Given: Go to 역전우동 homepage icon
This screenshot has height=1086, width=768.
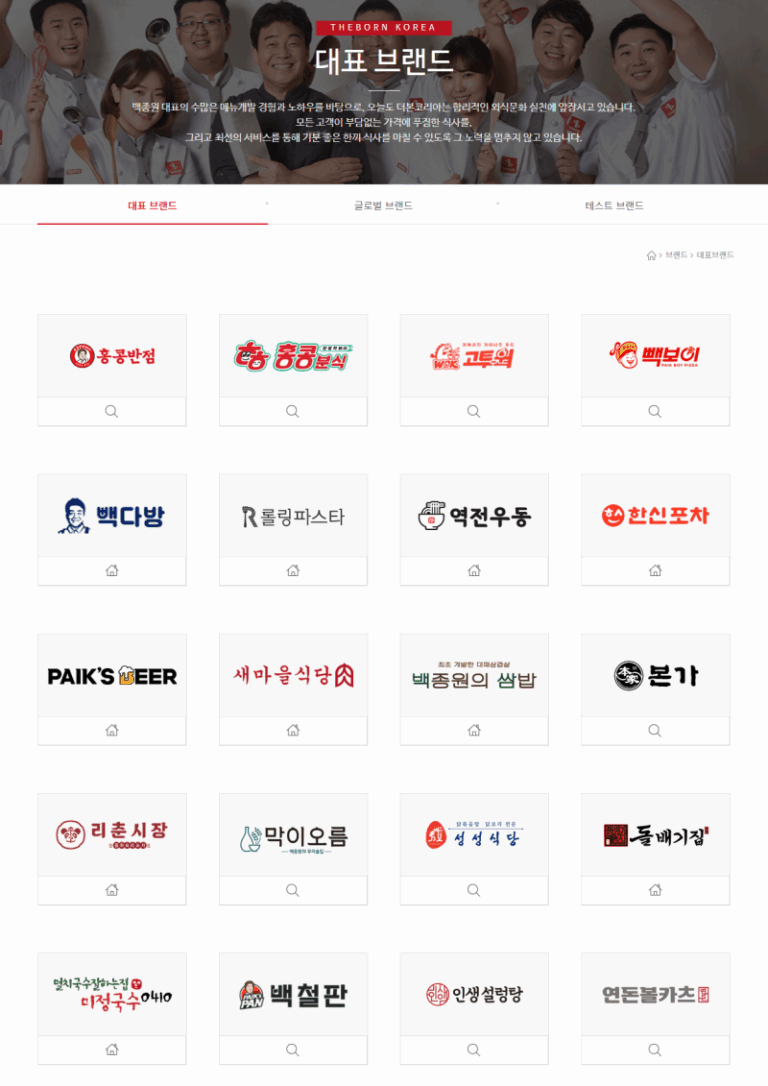Looking at the screenshot, I should pyautogui.click(x=474, y=571).
